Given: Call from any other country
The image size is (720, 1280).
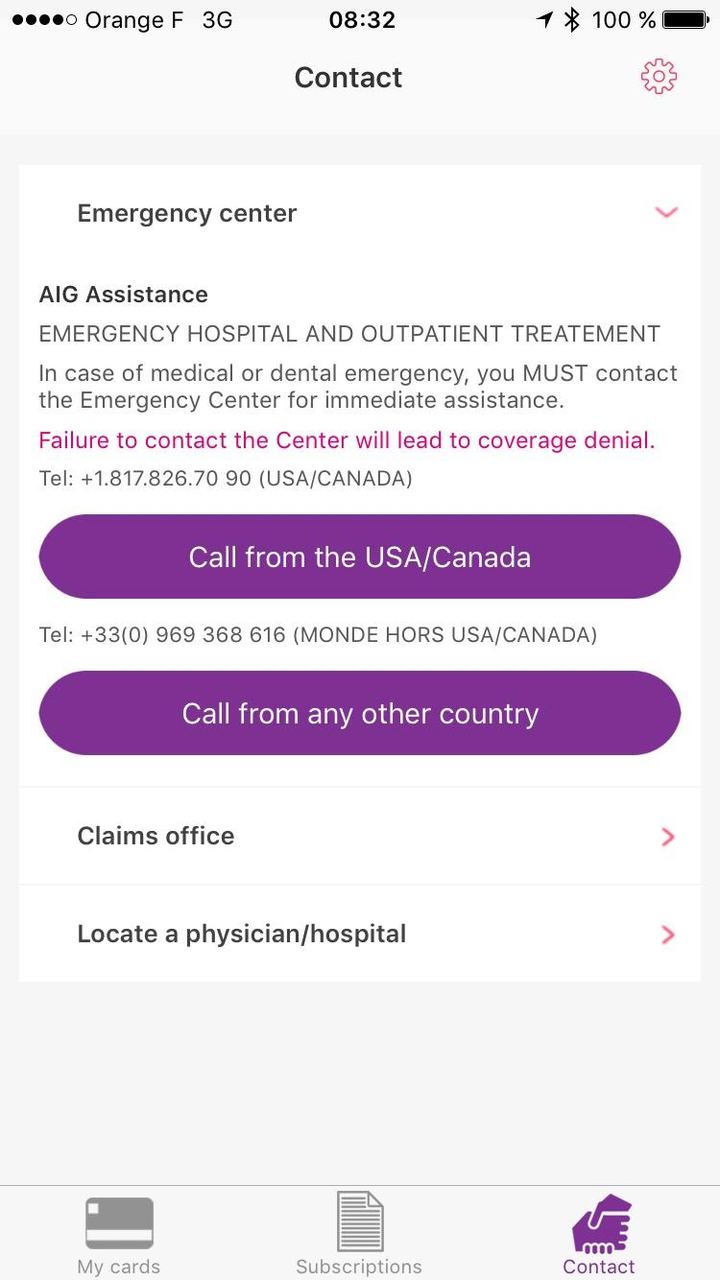Looking at the screenshot, I should 360,713.
